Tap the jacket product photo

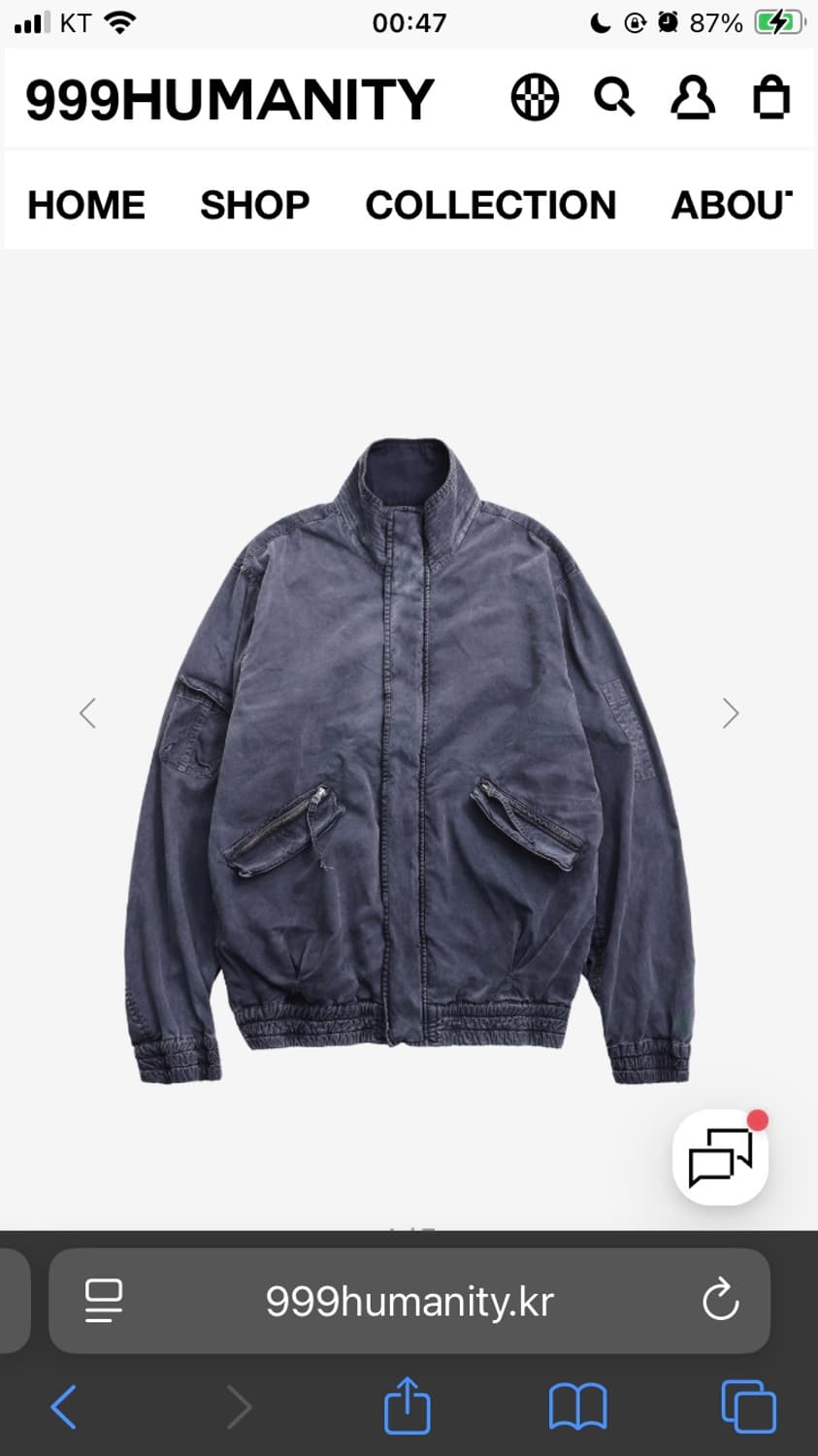click(408, 757)
